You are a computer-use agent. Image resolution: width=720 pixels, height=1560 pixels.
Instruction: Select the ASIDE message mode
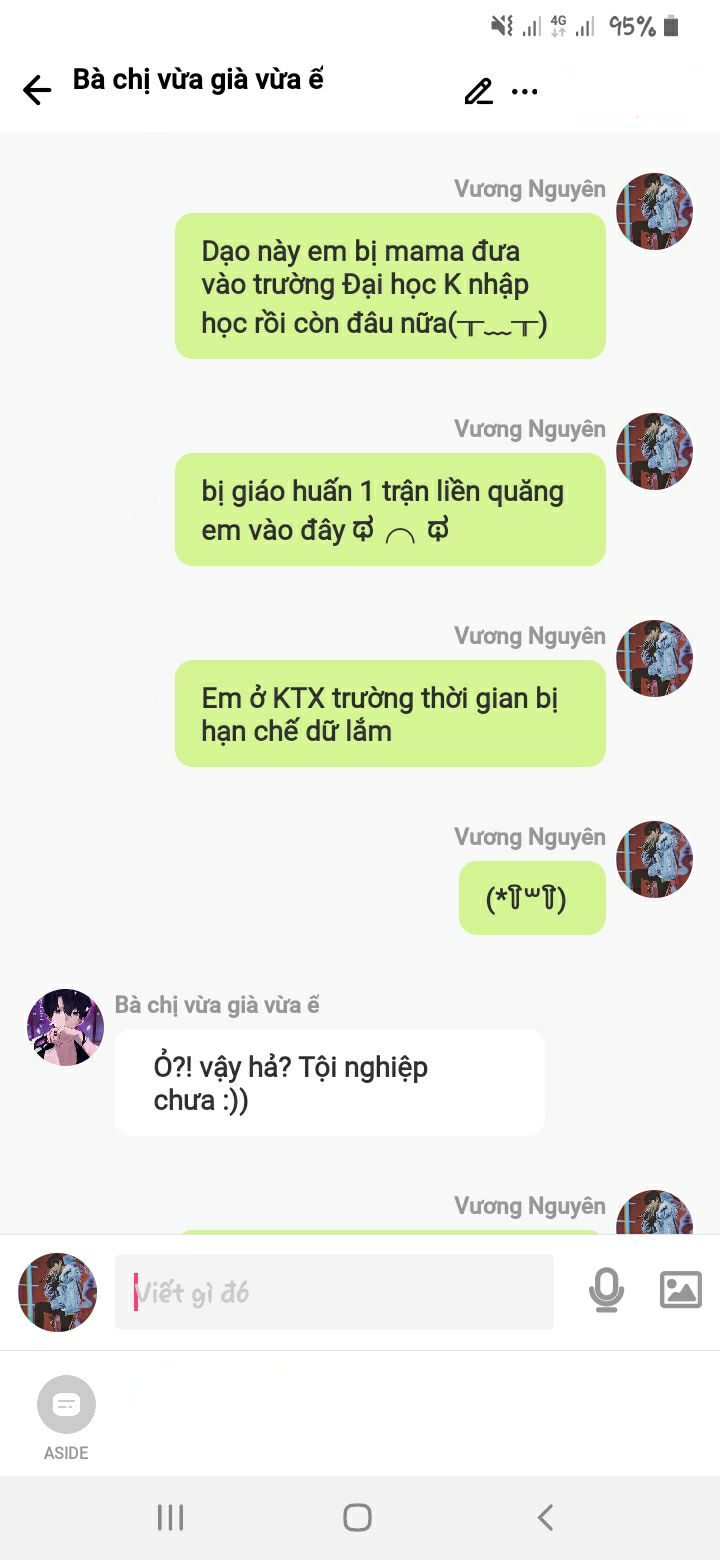pyautogui.click(x=66, y=1406)
